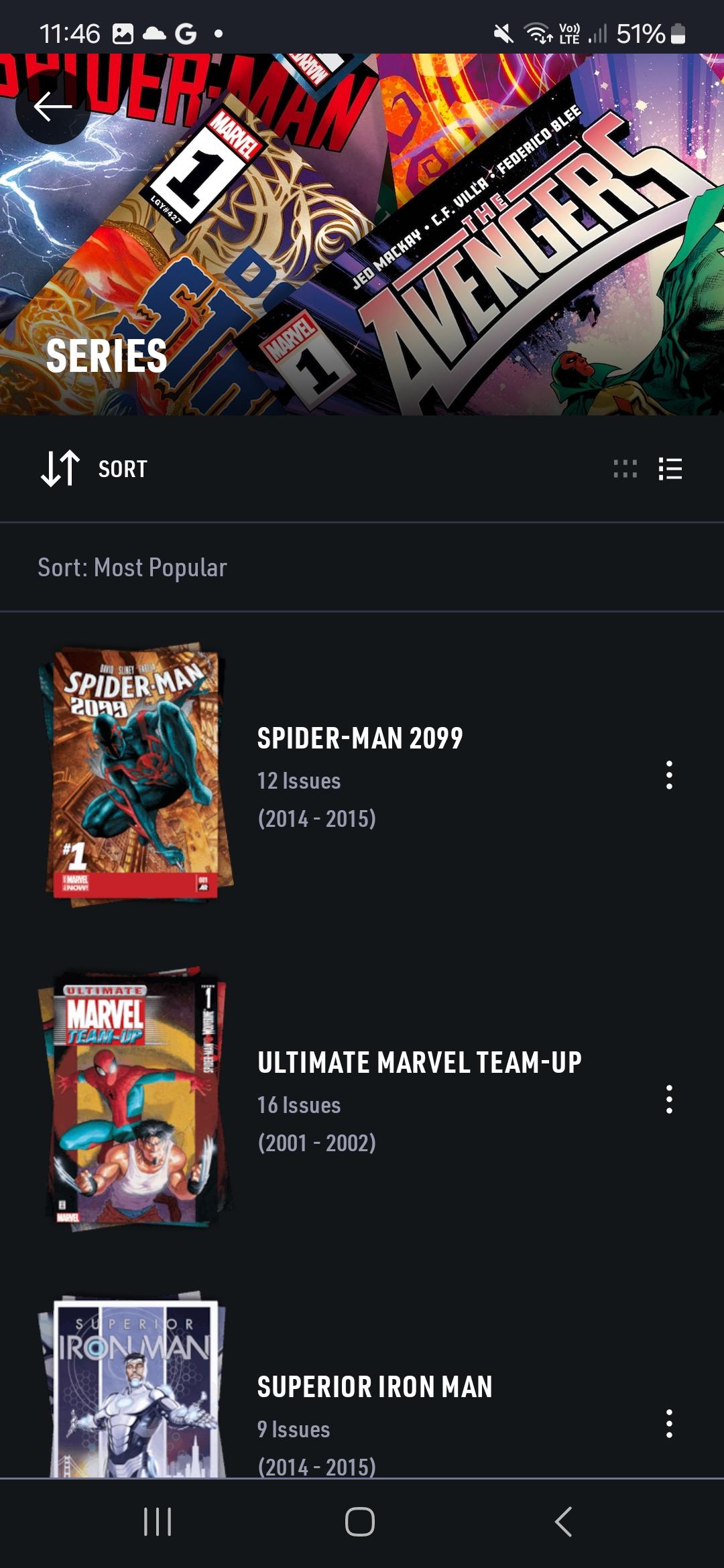
Task: Open the Superior Iron Man series
Action: [x=374, y=1387]
